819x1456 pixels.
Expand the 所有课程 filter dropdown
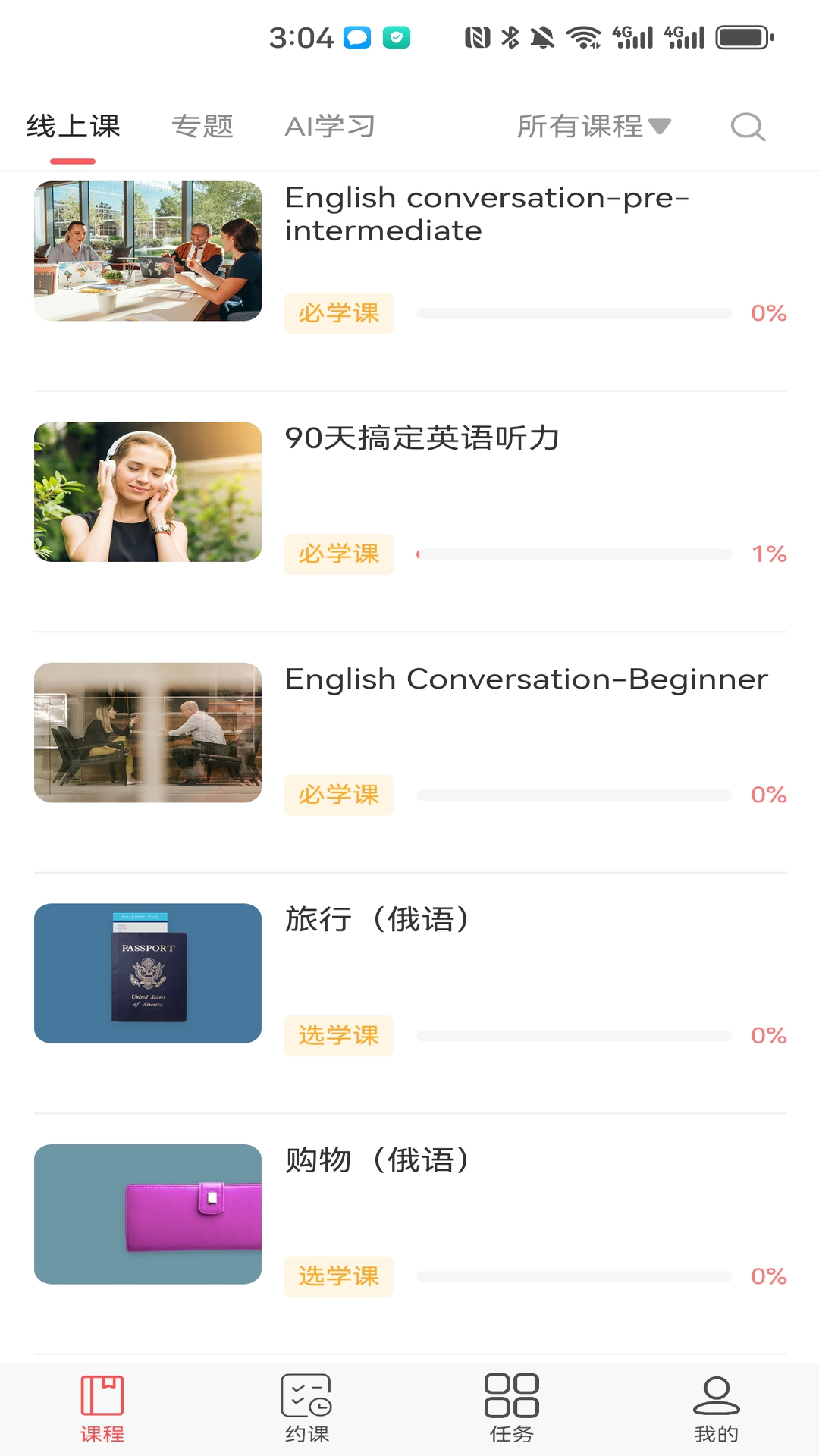594,126
